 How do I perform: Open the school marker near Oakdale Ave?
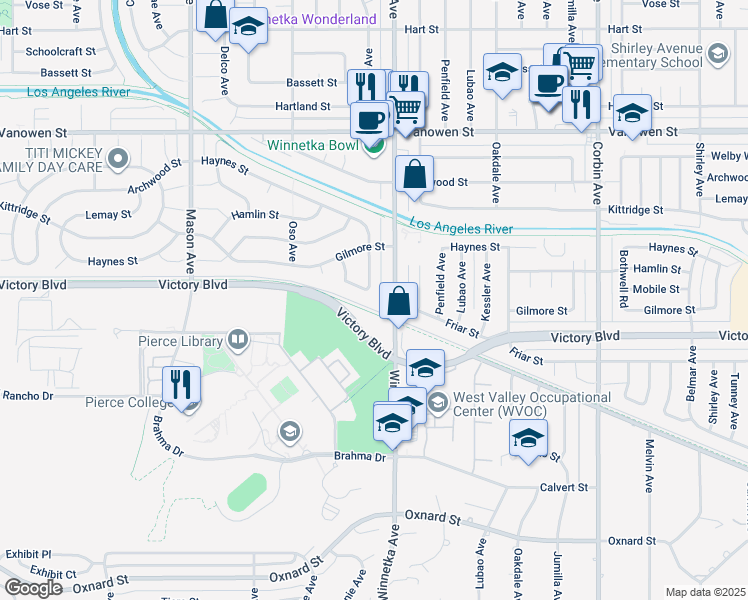tap(502, 72)
